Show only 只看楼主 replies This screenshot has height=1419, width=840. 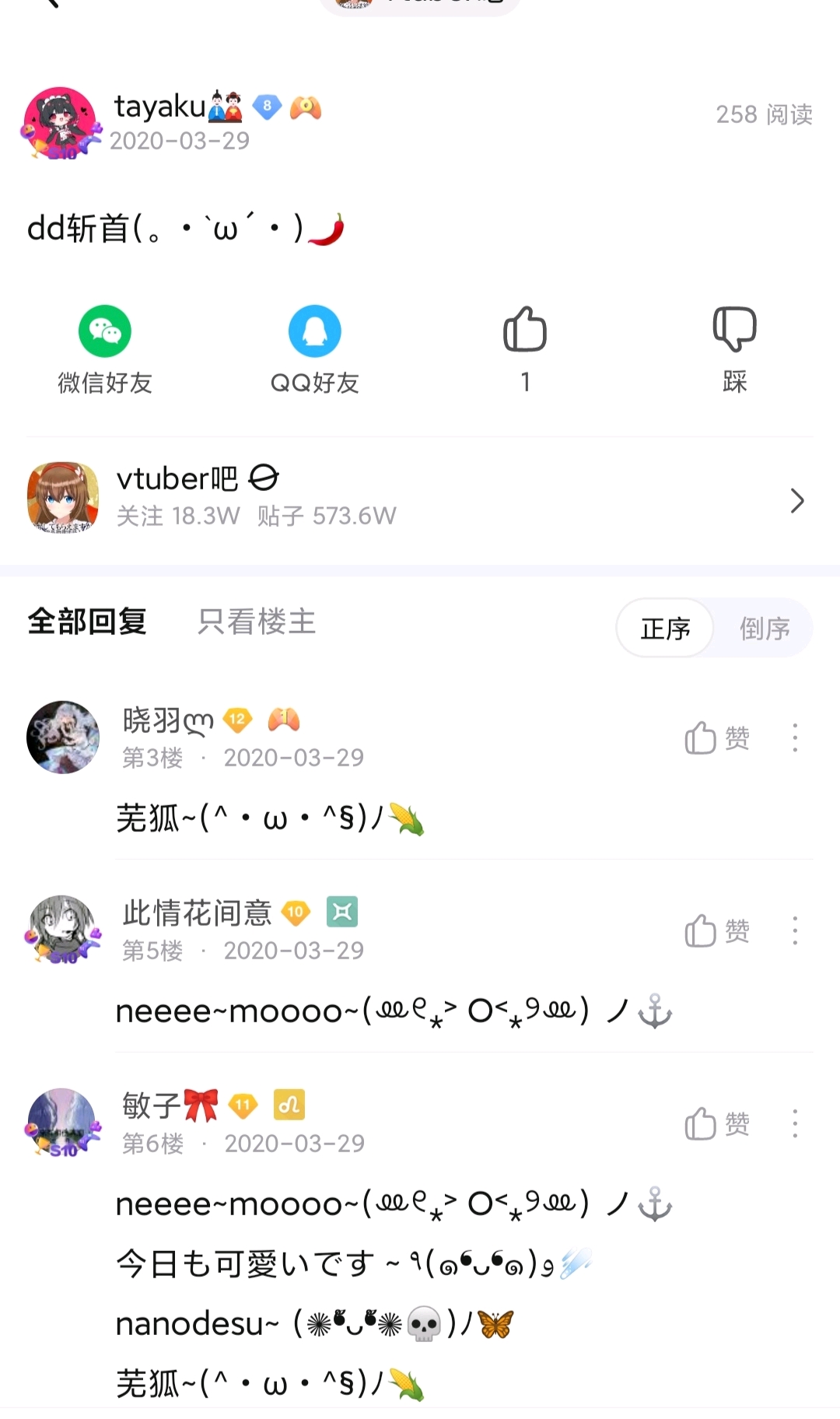pyautogui.click(x=257, y=622)
